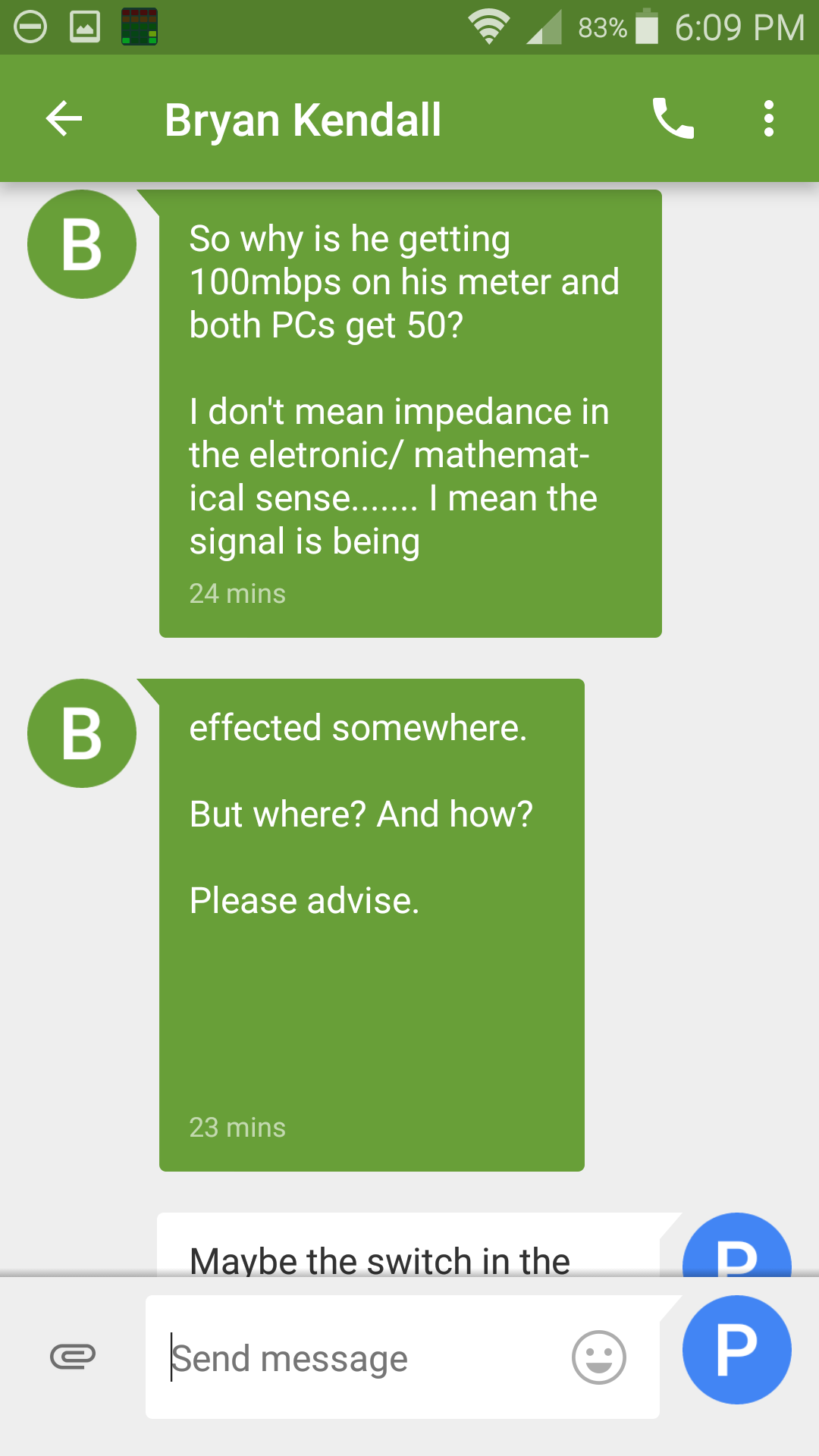Call Bryan Kendall using the phone icon

673,118
